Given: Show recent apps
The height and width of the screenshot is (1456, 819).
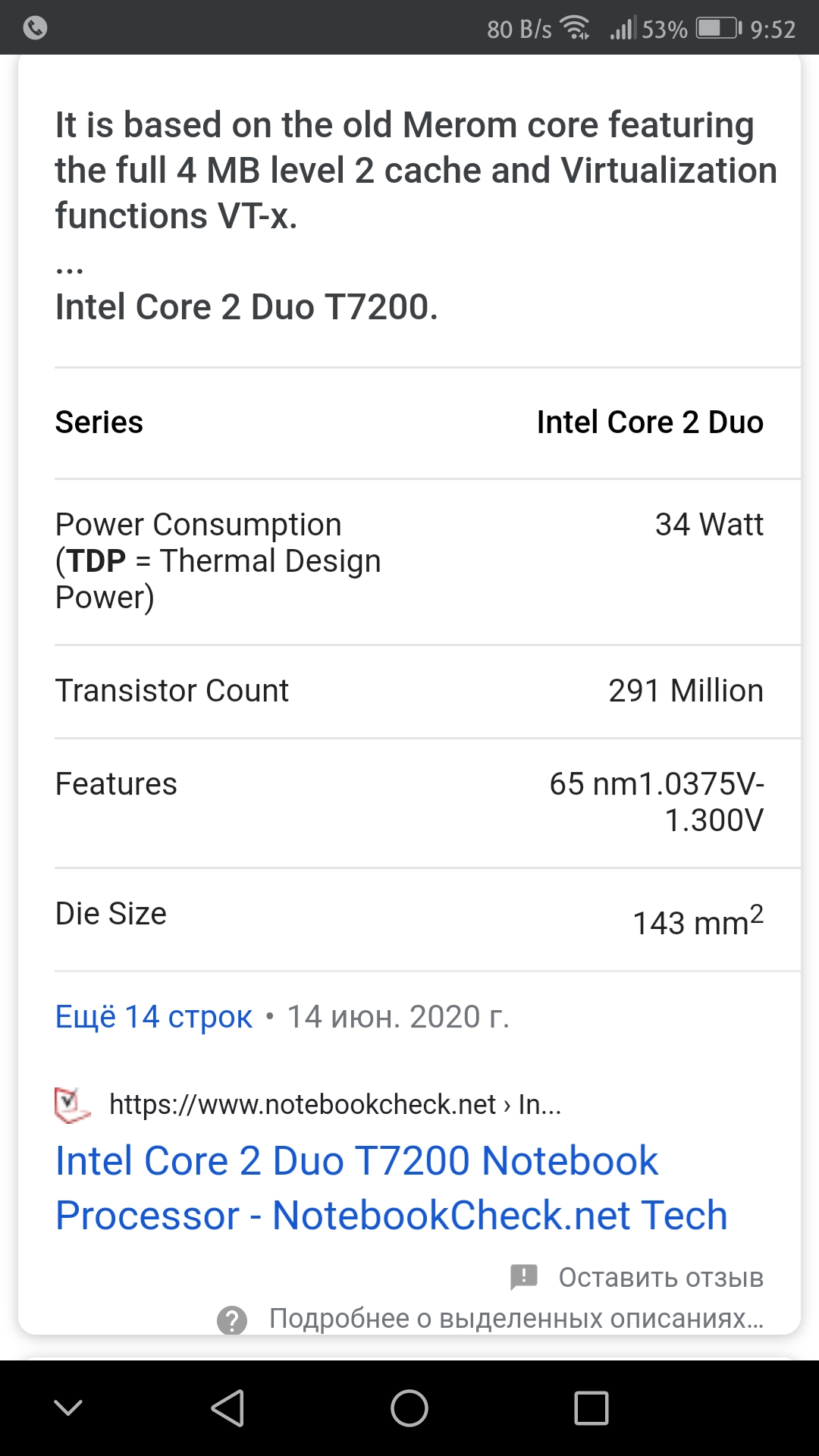Looking at the screenshot, I should [x=591, y=1408].
